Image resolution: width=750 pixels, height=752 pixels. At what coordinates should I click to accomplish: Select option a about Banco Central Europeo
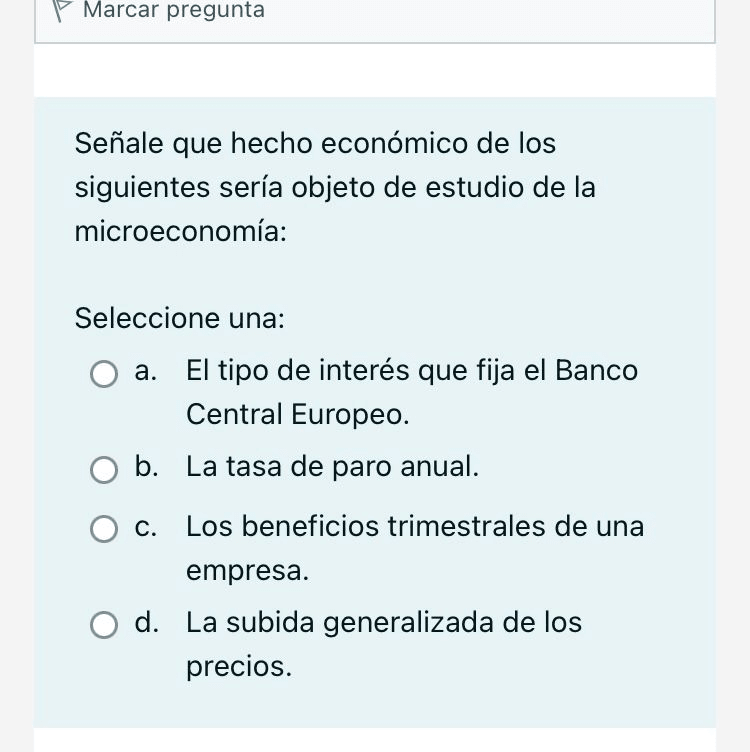tap(104, 374)
